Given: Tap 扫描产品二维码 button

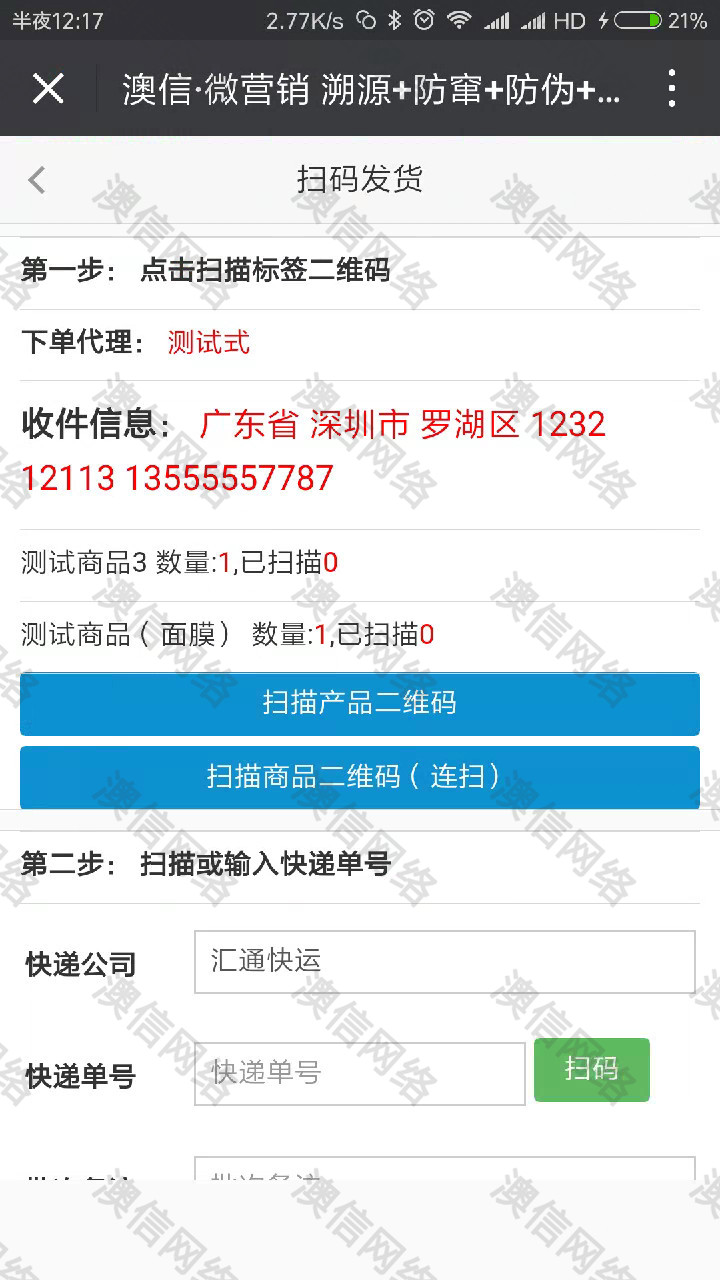Looking at the screenshot, I should [x=360, y=703].
